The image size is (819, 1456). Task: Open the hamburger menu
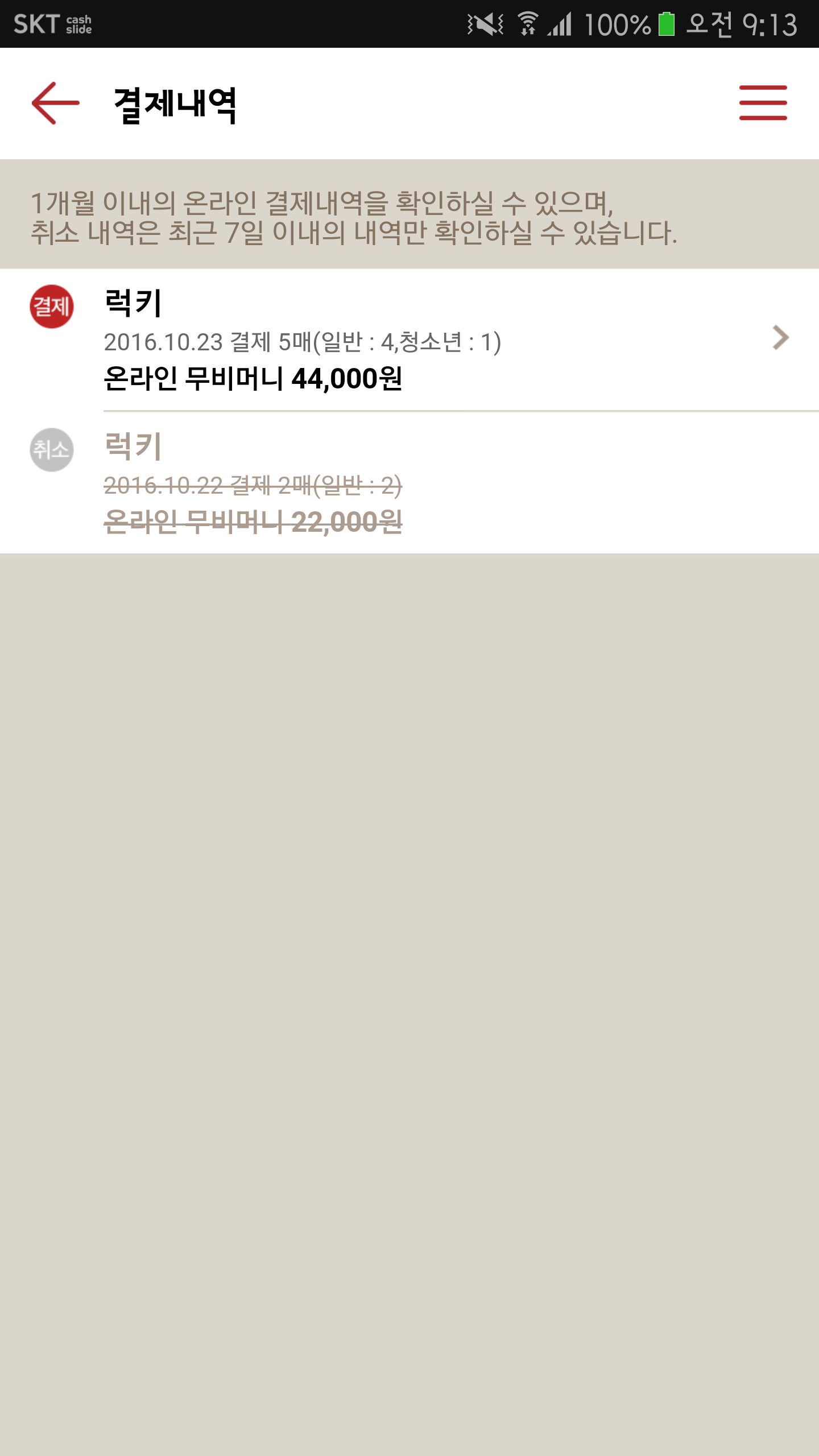(x=763, y=103)
